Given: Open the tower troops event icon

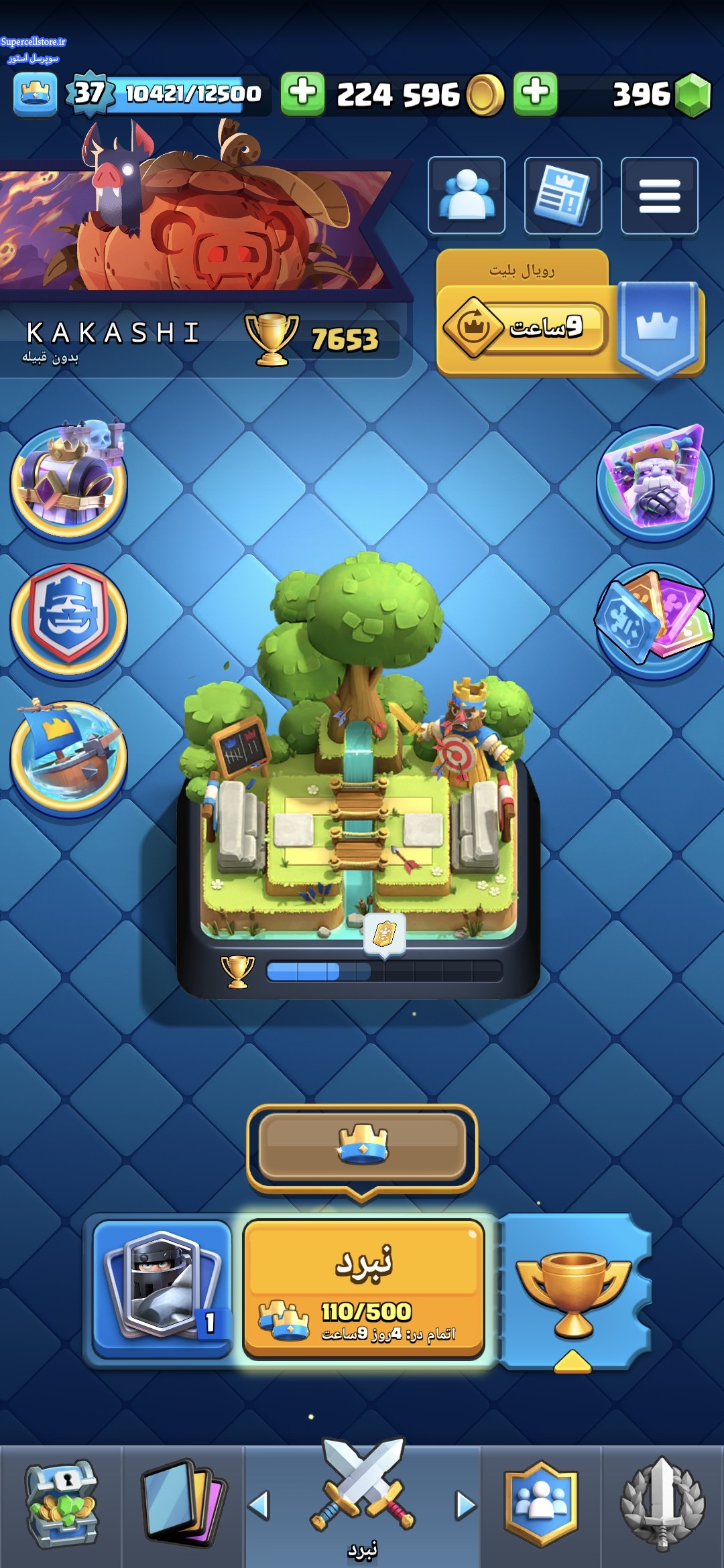Looking at the screenshot, I should coord(68,479).
